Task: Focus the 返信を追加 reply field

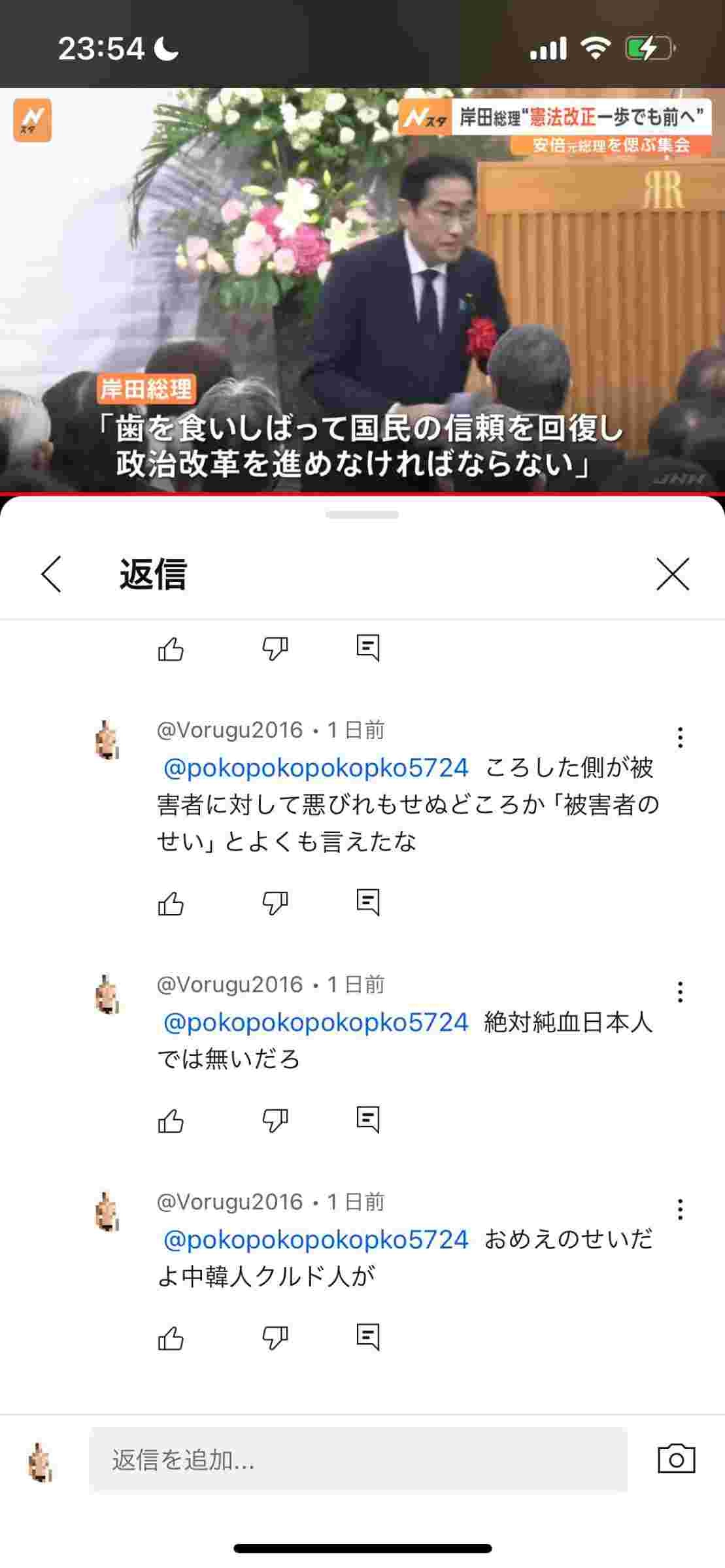Action: coord(358,1460)
